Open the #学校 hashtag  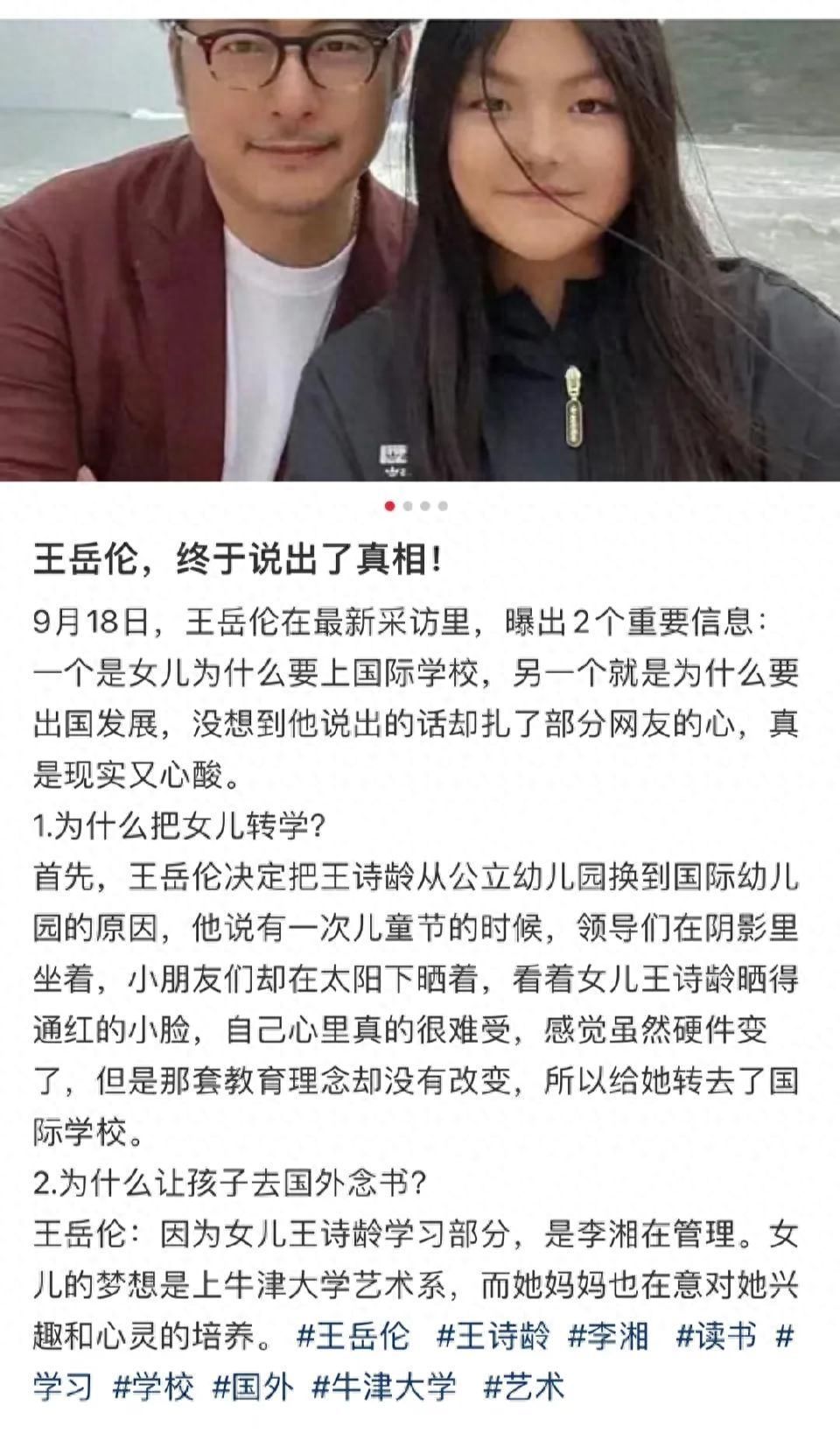pos(153,1387)
